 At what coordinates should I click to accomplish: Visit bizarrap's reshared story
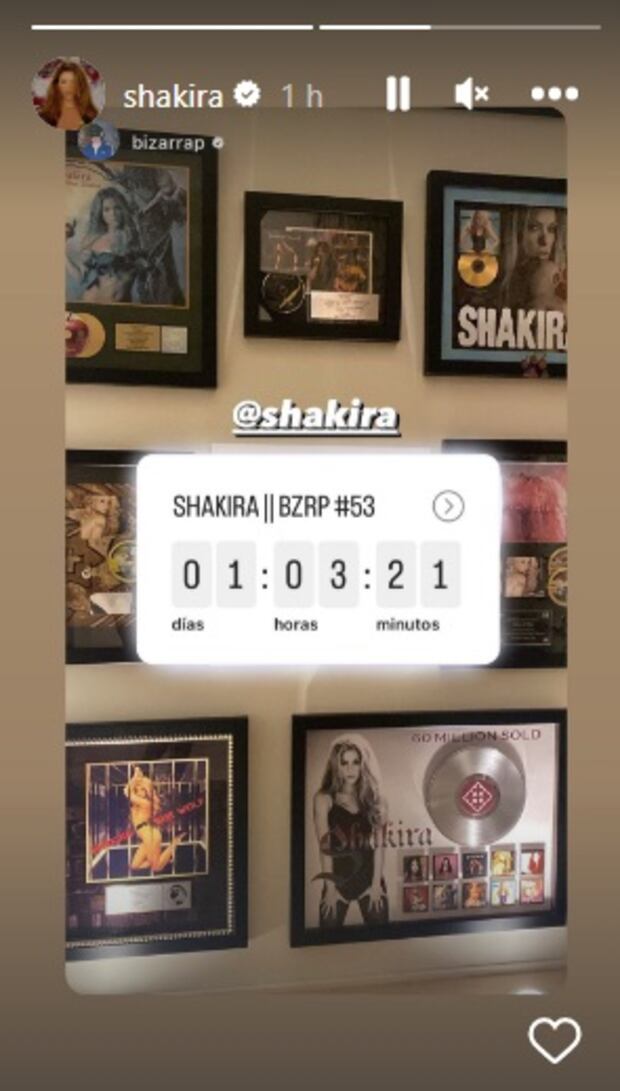click(167, 143)
